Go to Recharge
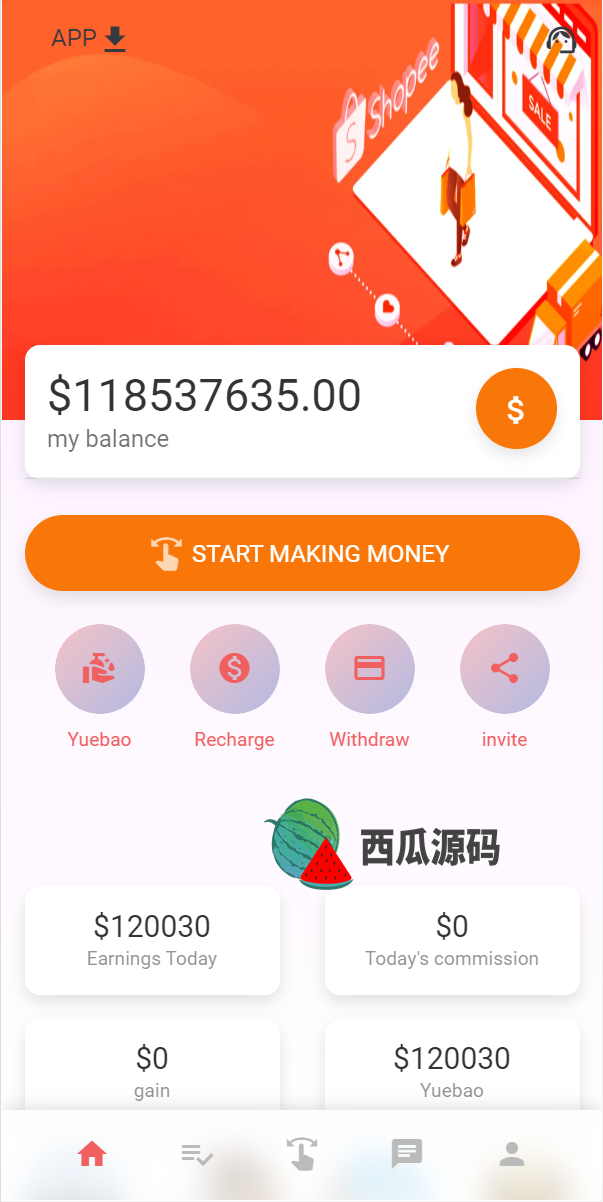The height and width of the screenshot is (1202, 603). coord(234,669)
